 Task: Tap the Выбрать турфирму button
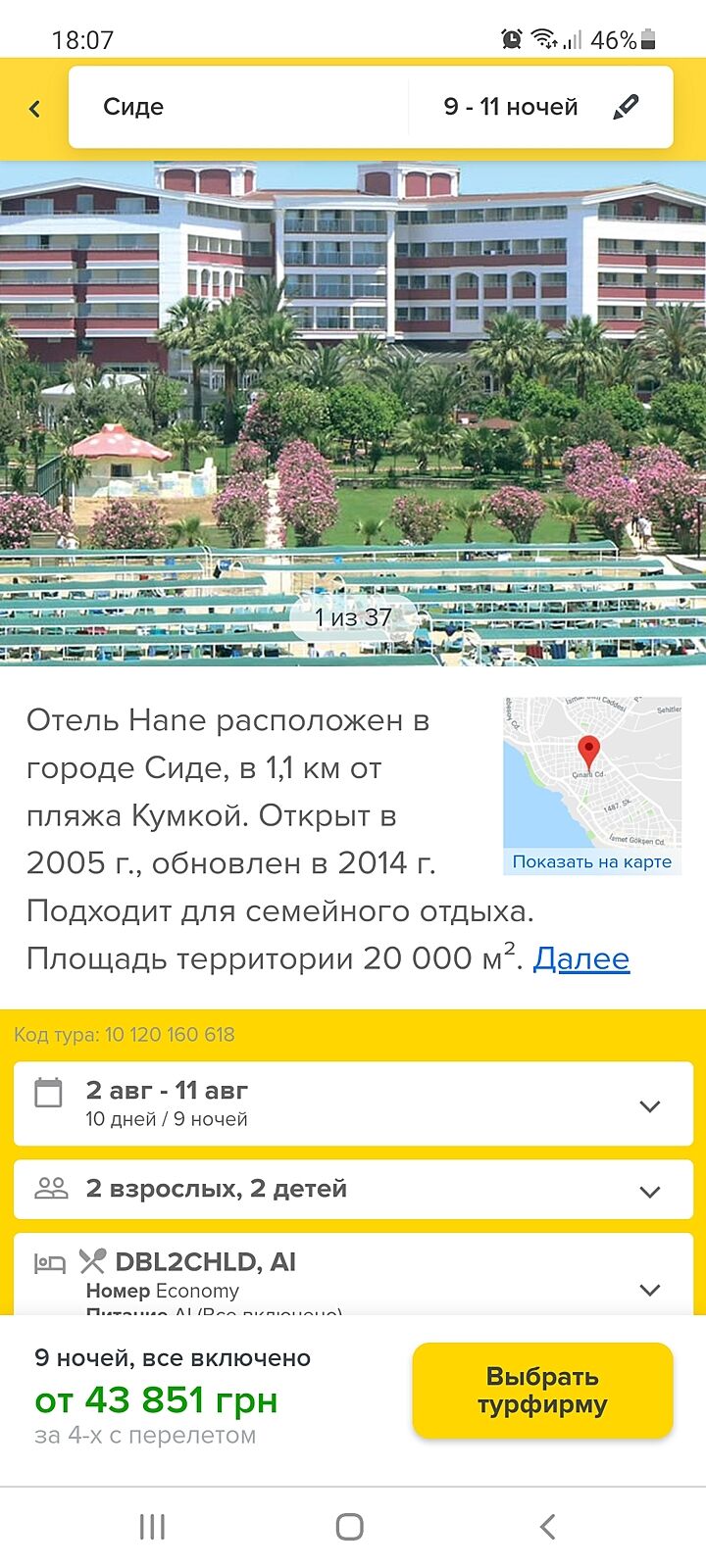[542, 1391]
